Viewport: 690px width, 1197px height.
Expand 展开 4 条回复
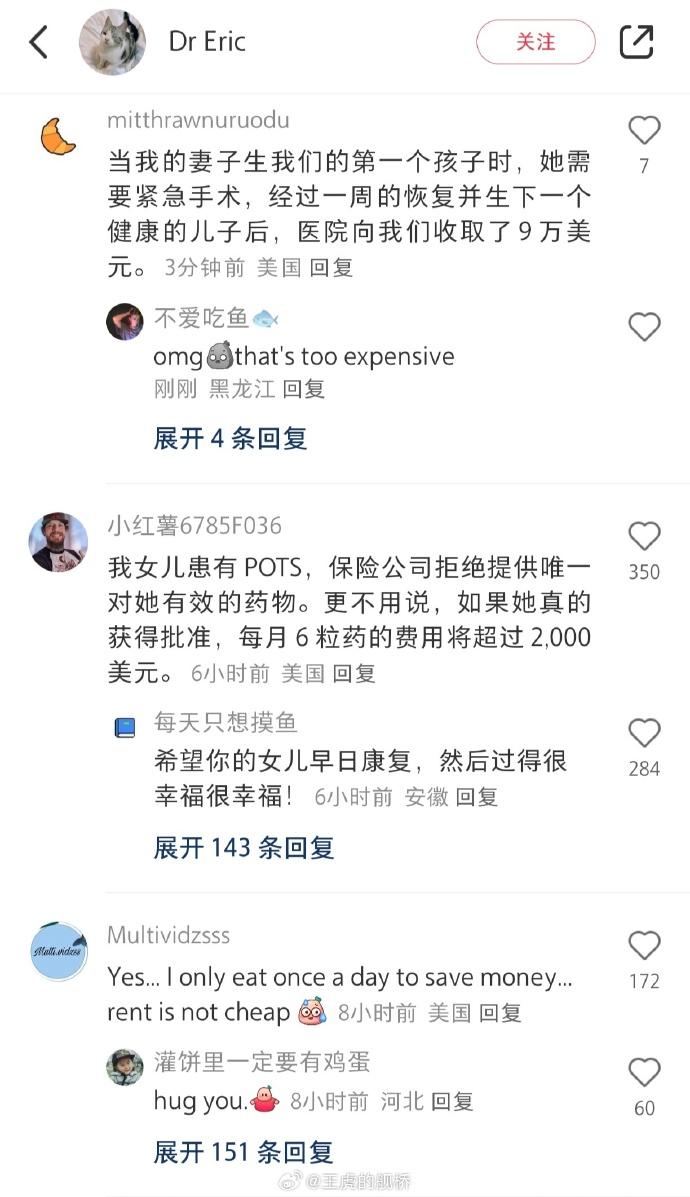click(x=230, y=438)
